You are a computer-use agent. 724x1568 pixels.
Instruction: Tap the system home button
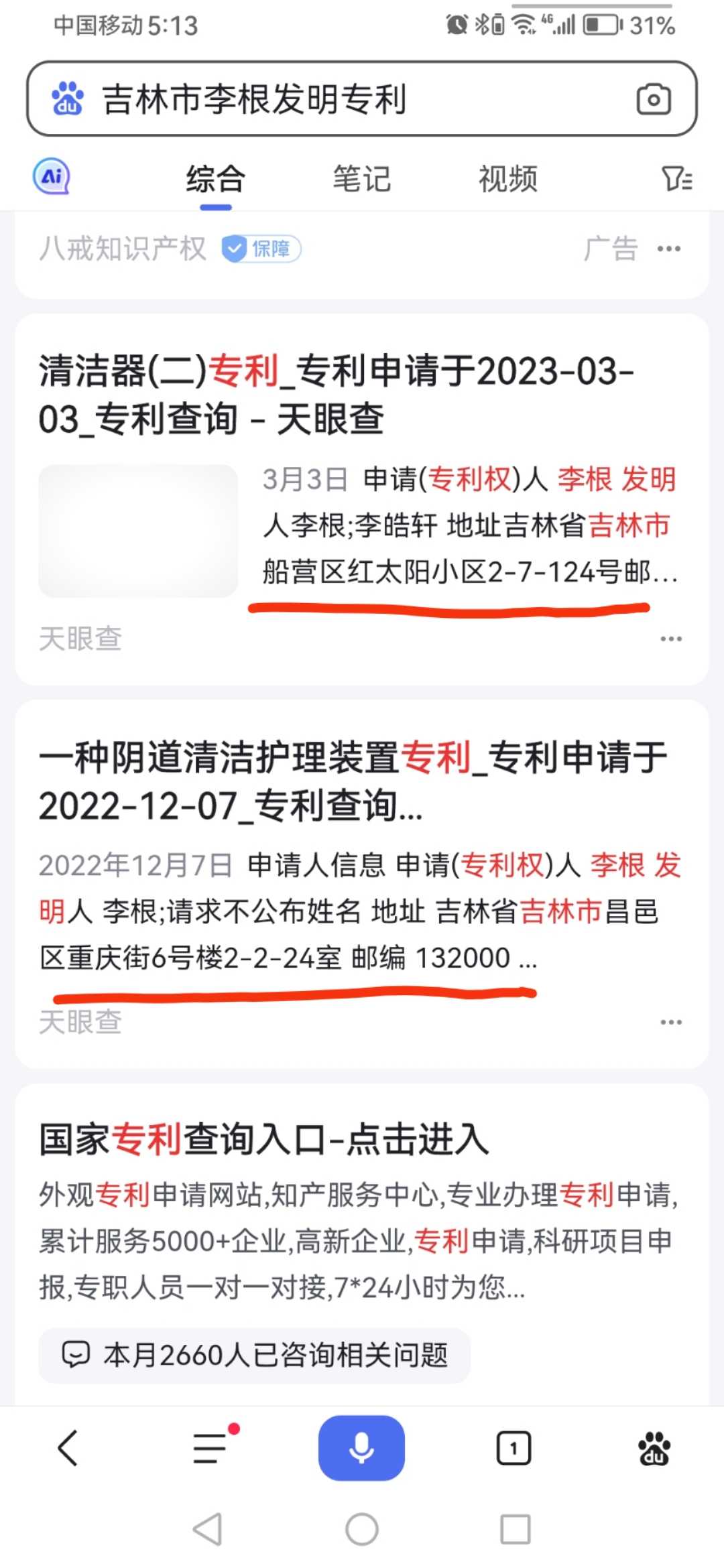[362, 1530]
